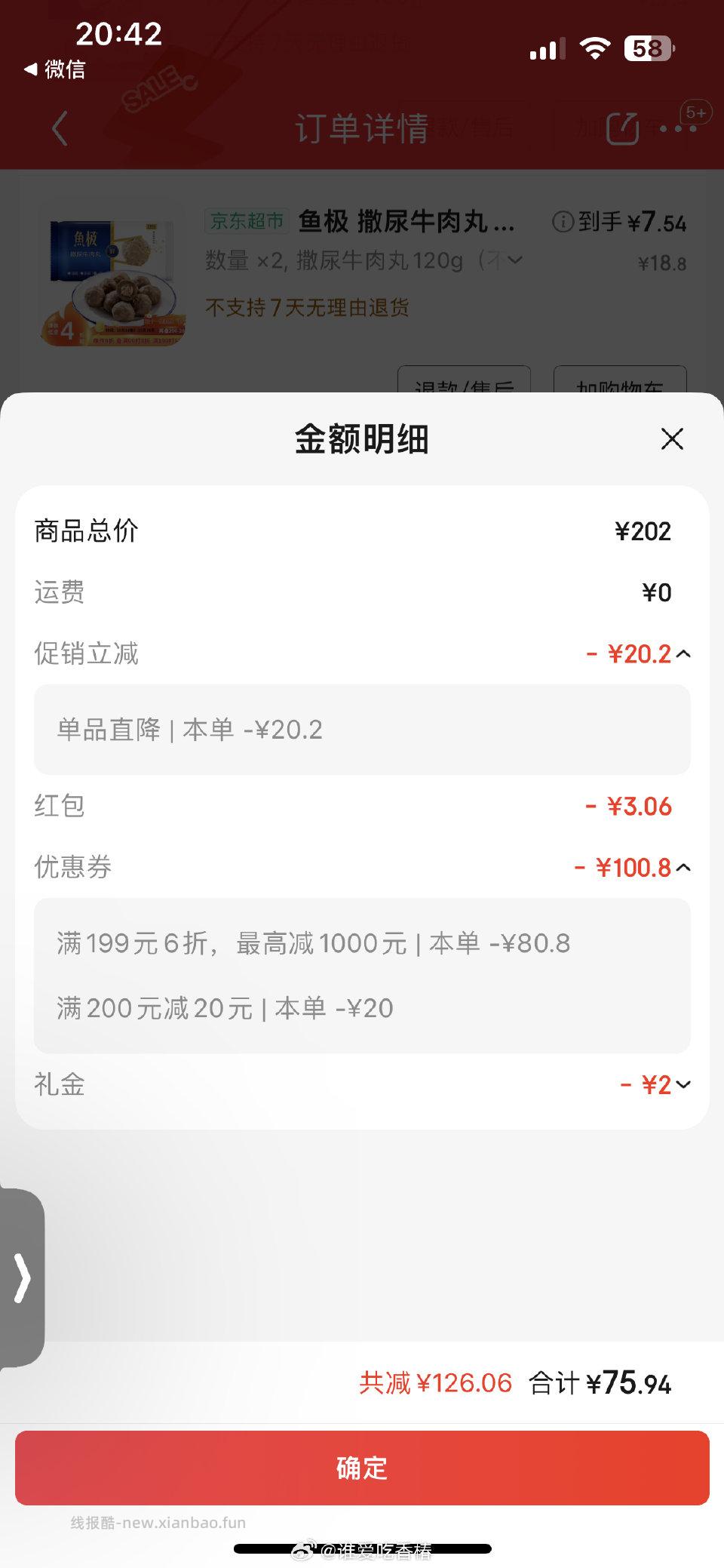The height and width of the screenshot is (1568, 724).
Task: Open the 撒尿牛肉丸120g spec dropdown
Action: [x=515, y=260]
